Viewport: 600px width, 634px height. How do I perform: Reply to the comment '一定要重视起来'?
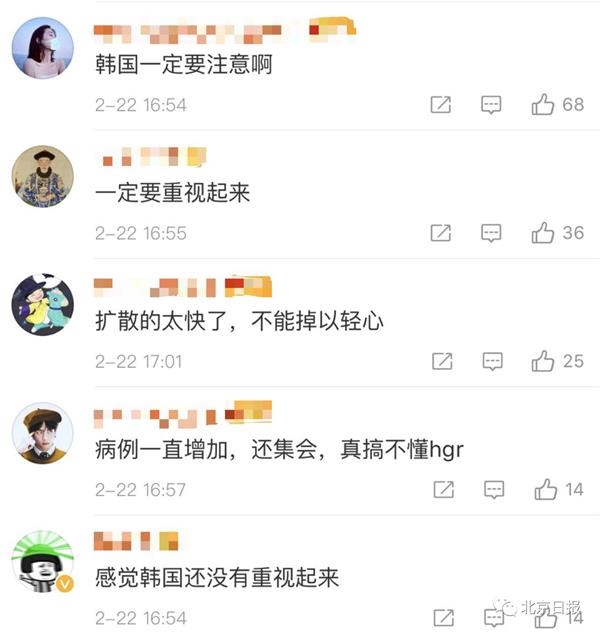click(491, 233)
